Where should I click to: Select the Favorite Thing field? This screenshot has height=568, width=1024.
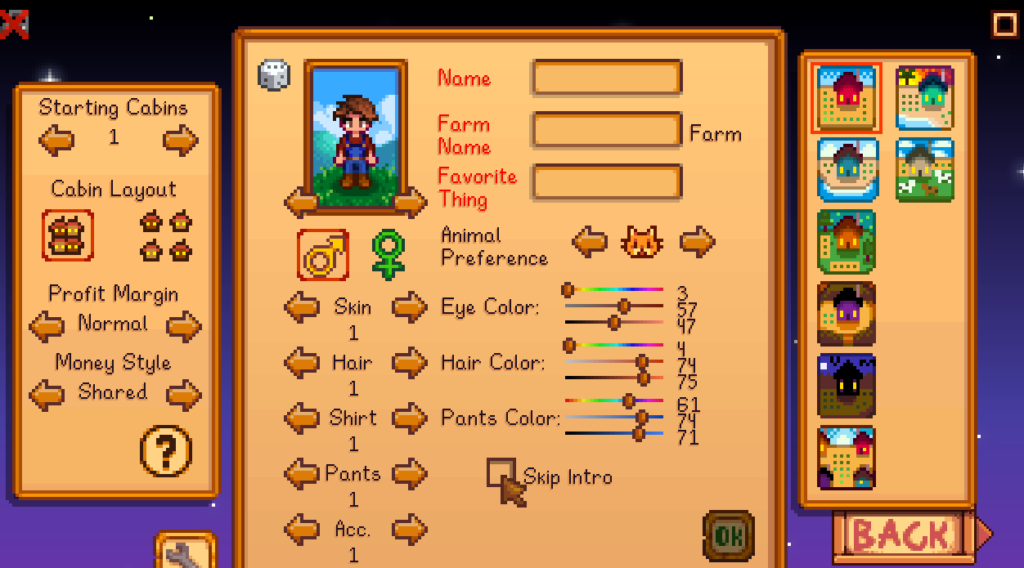click(x=607, y=182)
